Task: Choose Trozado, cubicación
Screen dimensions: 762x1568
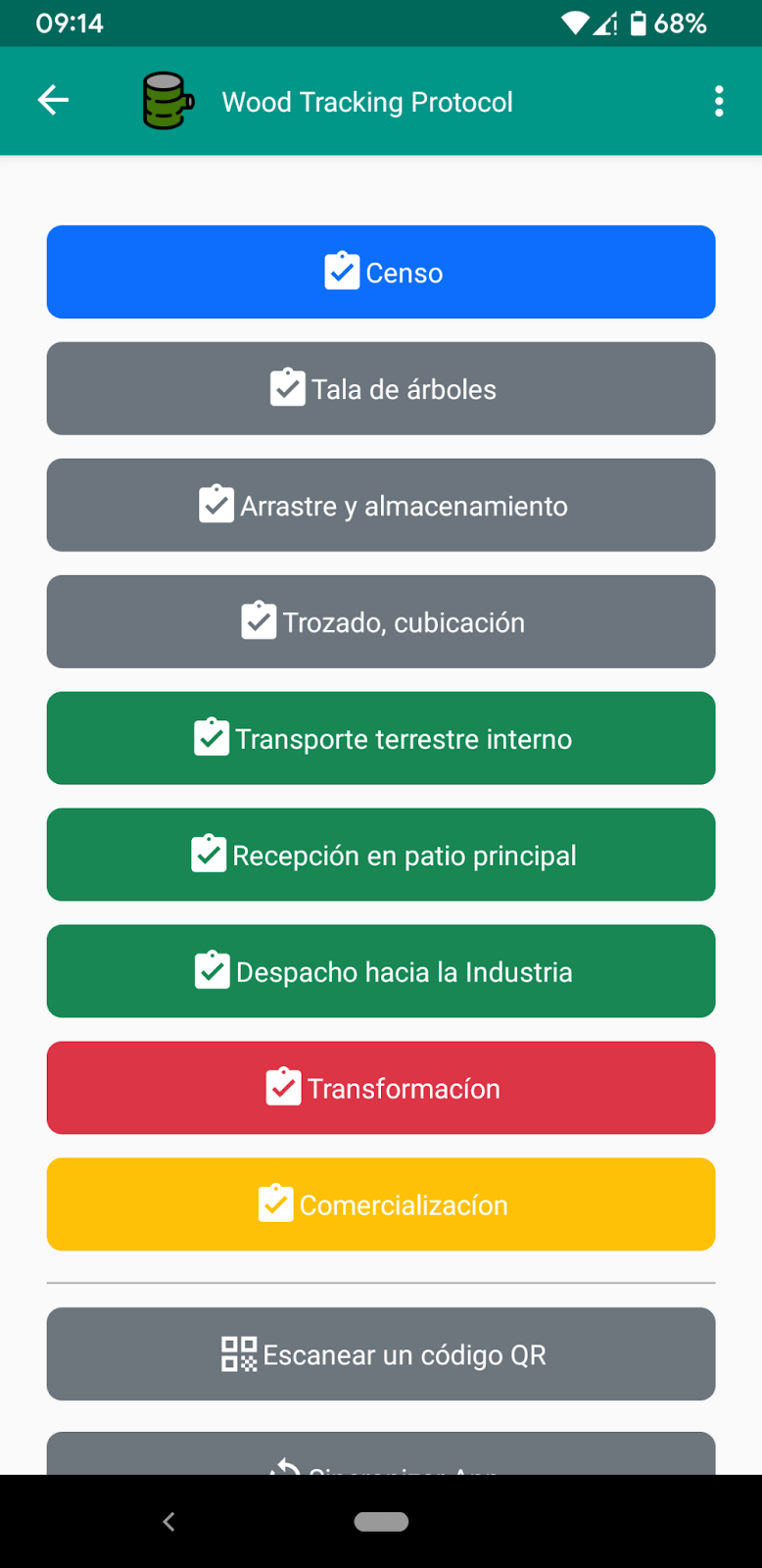Action: click(381, 621)
